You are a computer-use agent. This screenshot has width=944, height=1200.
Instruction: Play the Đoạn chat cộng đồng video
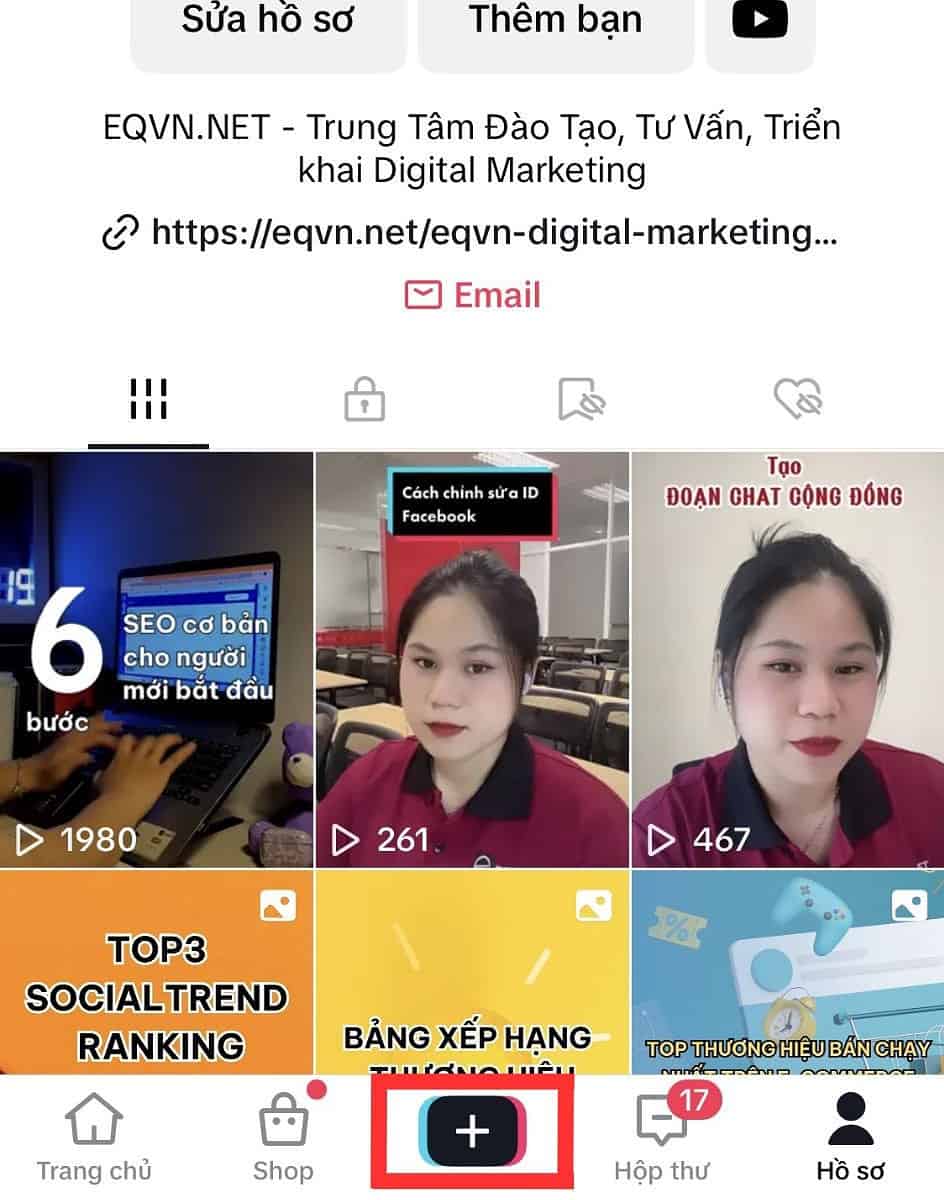pos(788,660)
